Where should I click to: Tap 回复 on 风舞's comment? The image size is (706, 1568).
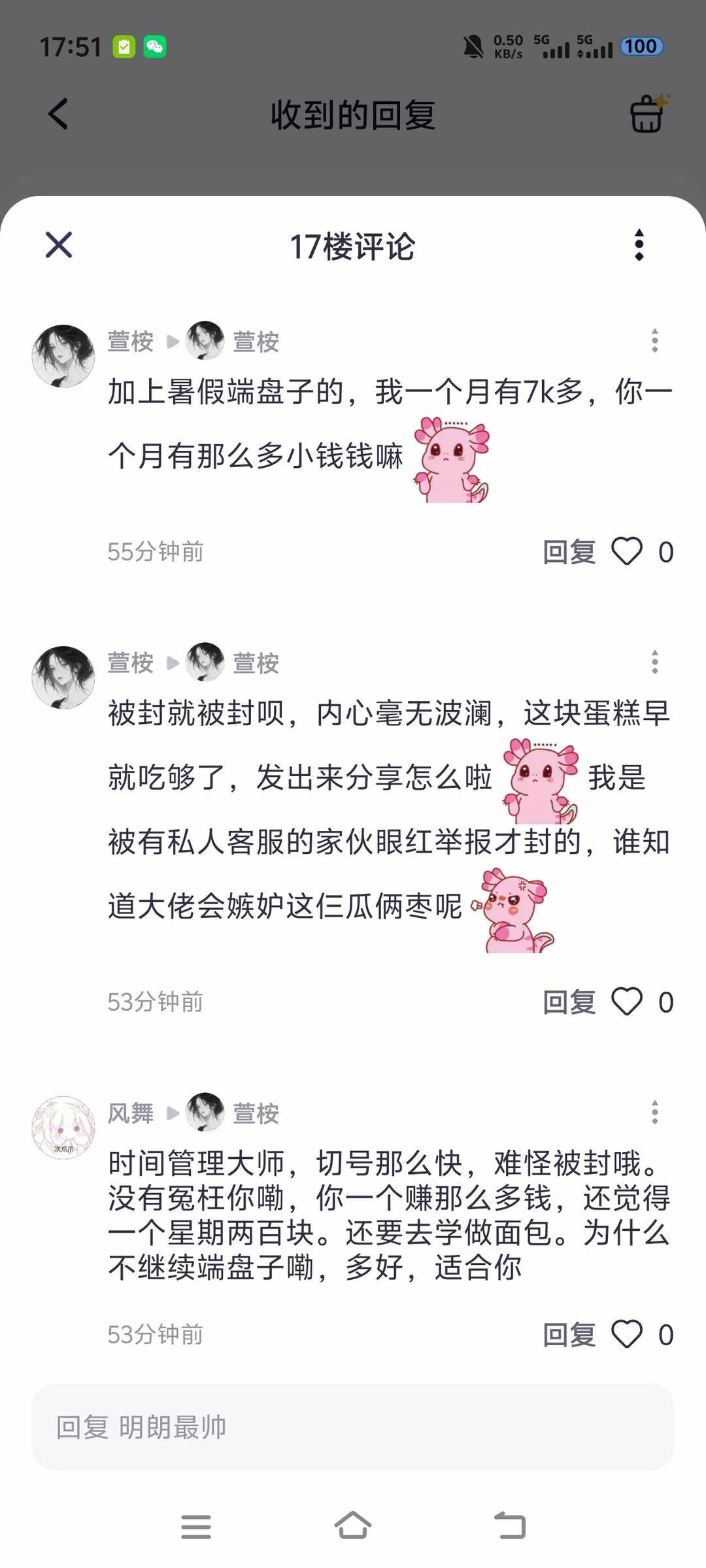tap(570, 1333)
